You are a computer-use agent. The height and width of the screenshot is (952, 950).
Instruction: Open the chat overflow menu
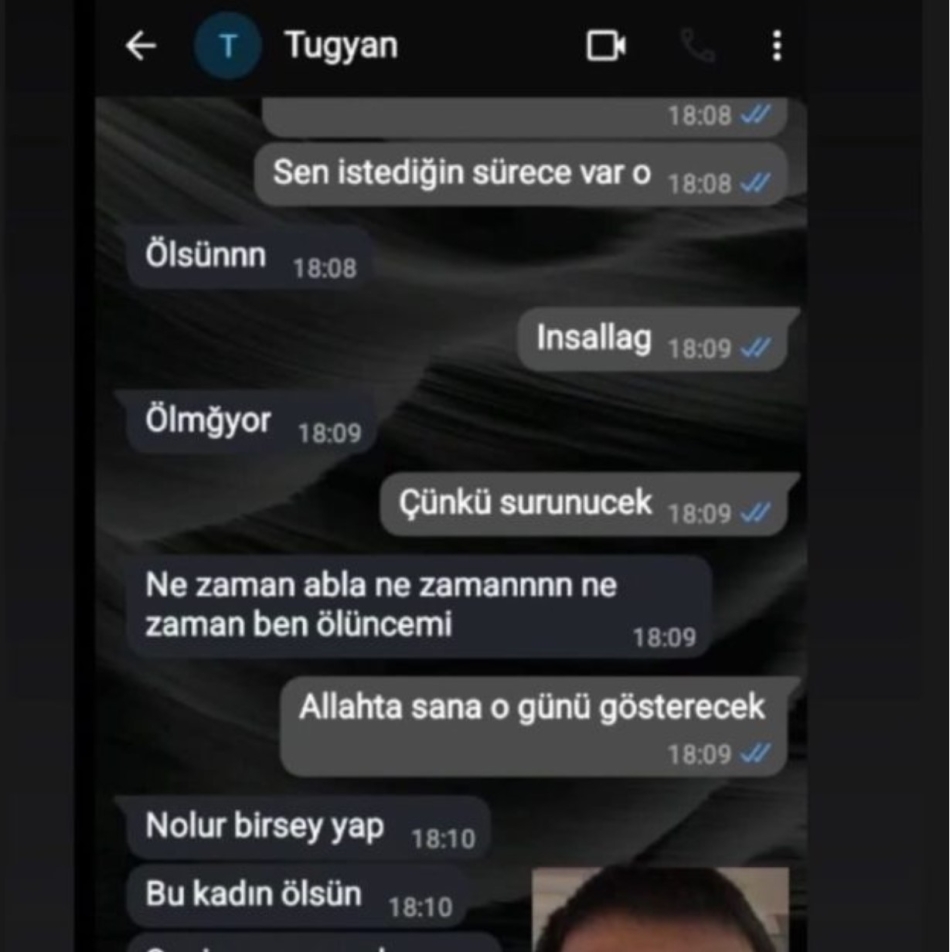pos(777,46)
